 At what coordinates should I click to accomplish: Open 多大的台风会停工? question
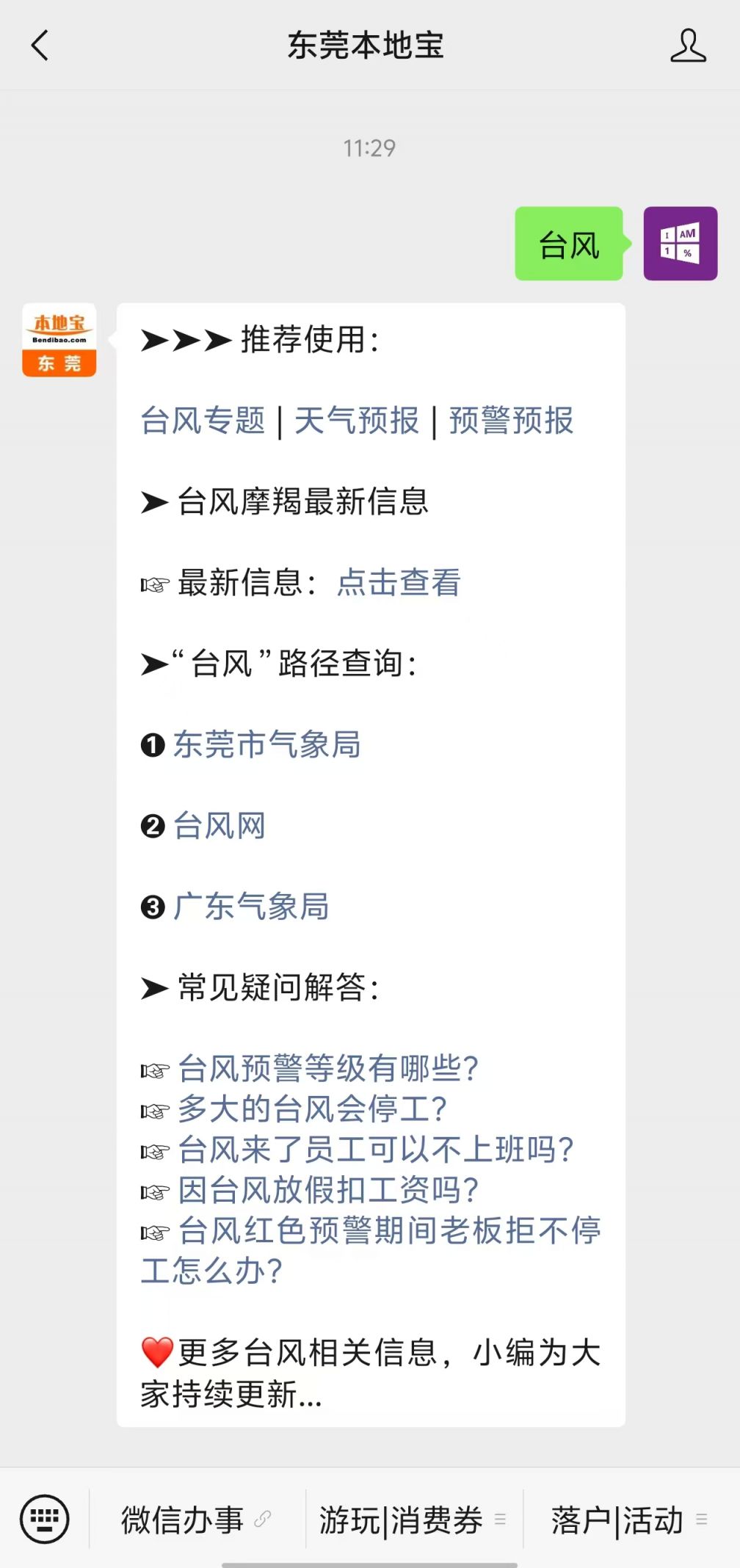pos(313,1108)
